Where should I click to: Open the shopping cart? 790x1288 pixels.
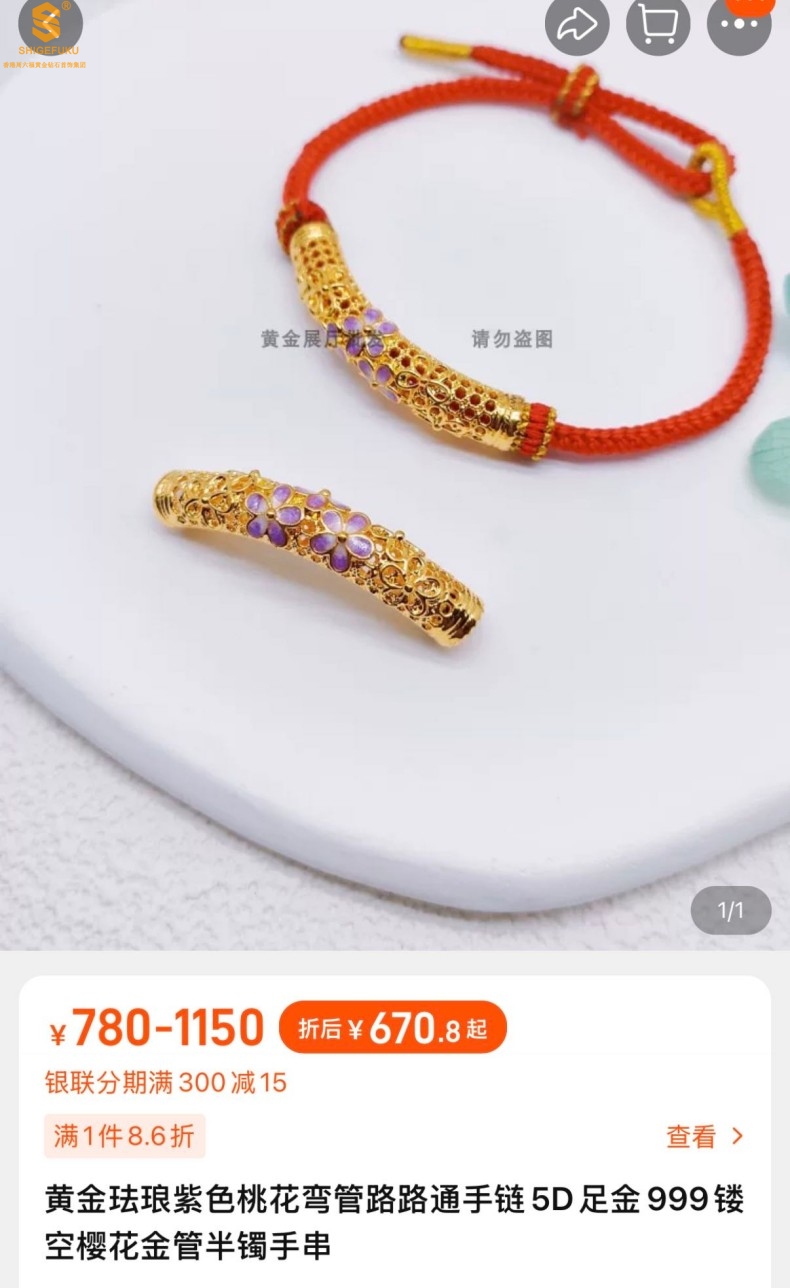tap(658, 24)
